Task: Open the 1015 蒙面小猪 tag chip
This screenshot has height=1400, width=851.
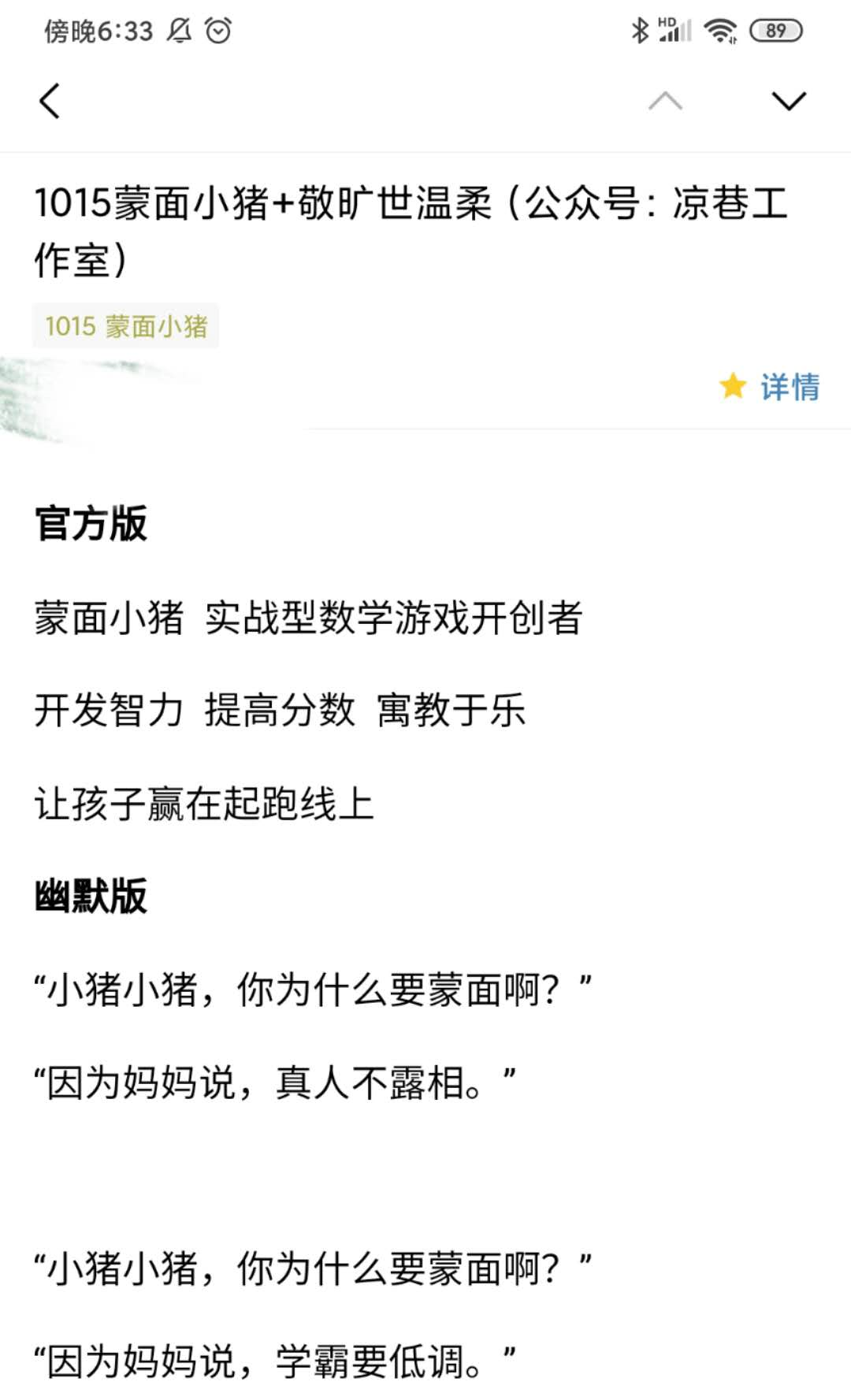Action: 126,325
